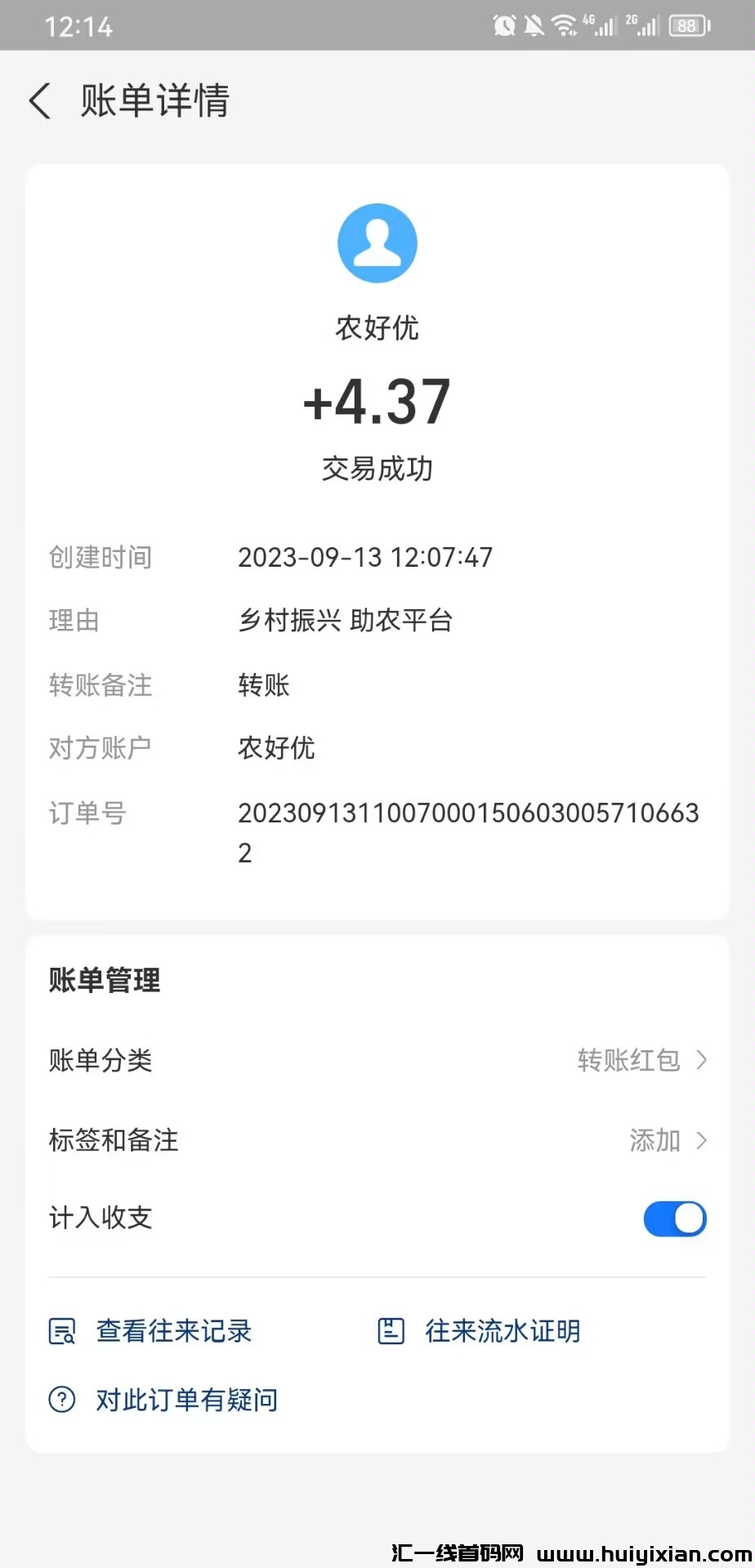Tap the 往来流水证明 document icon

point(391,1330)
